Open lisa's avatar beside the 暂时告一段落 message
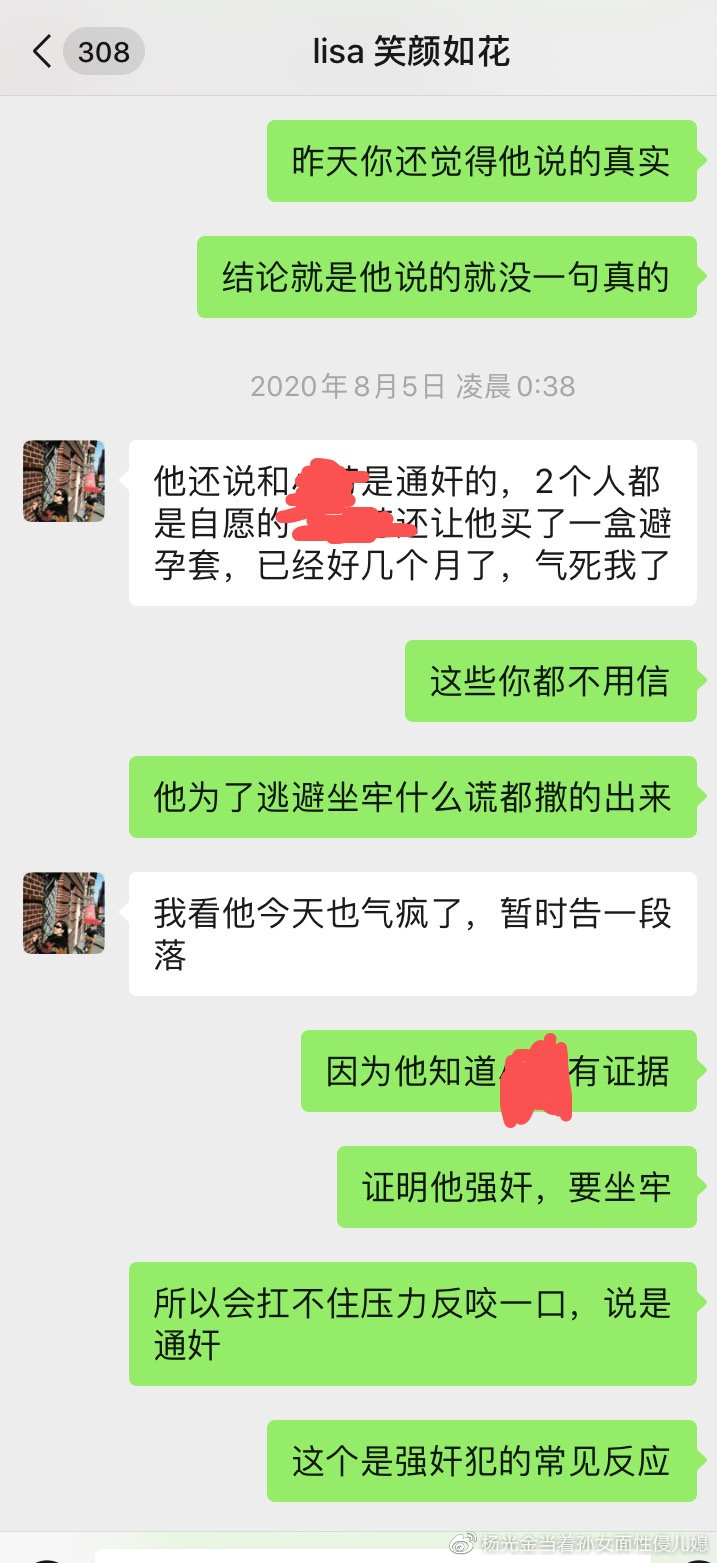 pos(64,912)
